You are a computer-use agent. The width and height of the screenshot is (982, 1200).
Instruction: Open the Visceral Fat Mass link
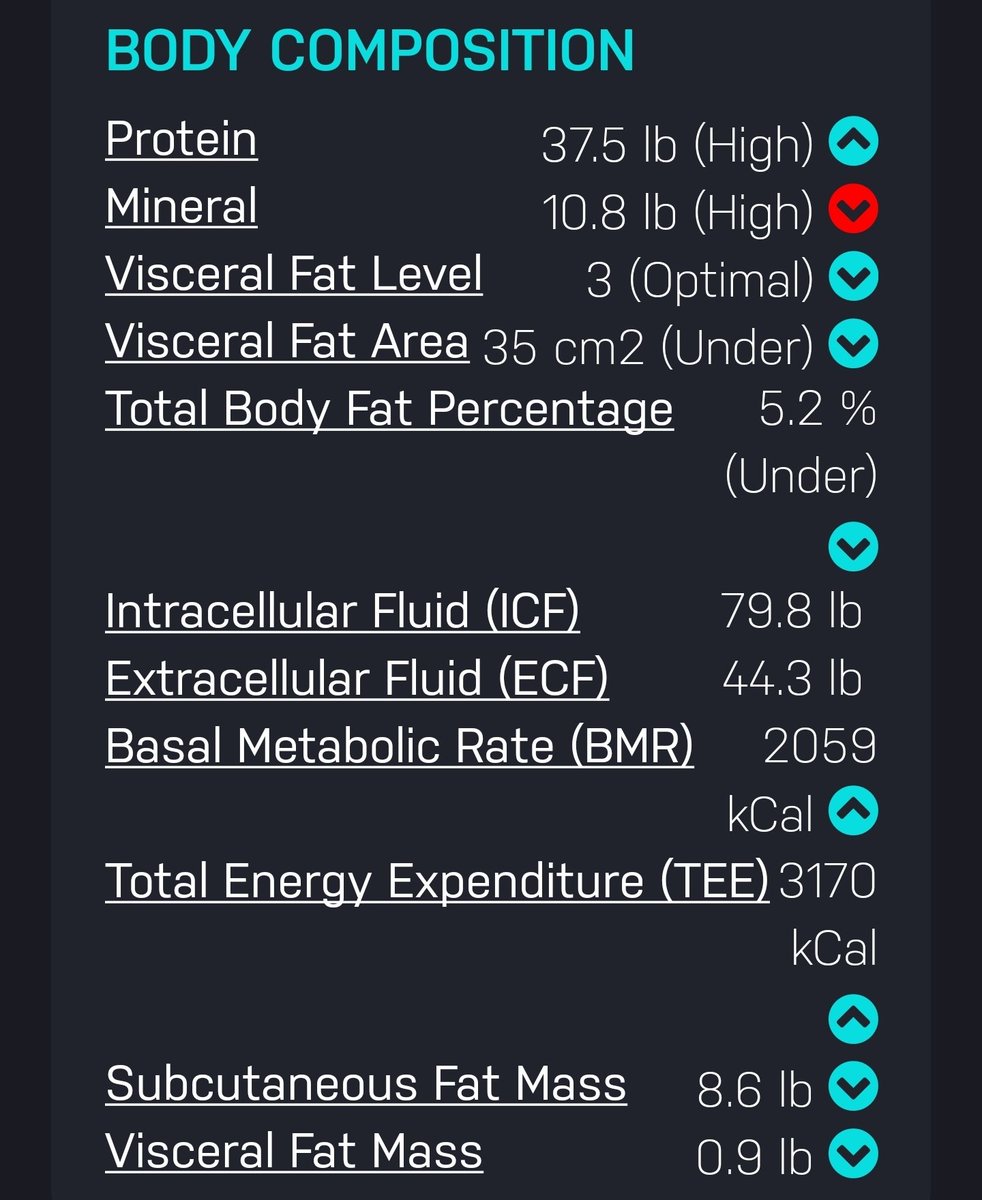pyautogui.click(x=294, y=1152)
